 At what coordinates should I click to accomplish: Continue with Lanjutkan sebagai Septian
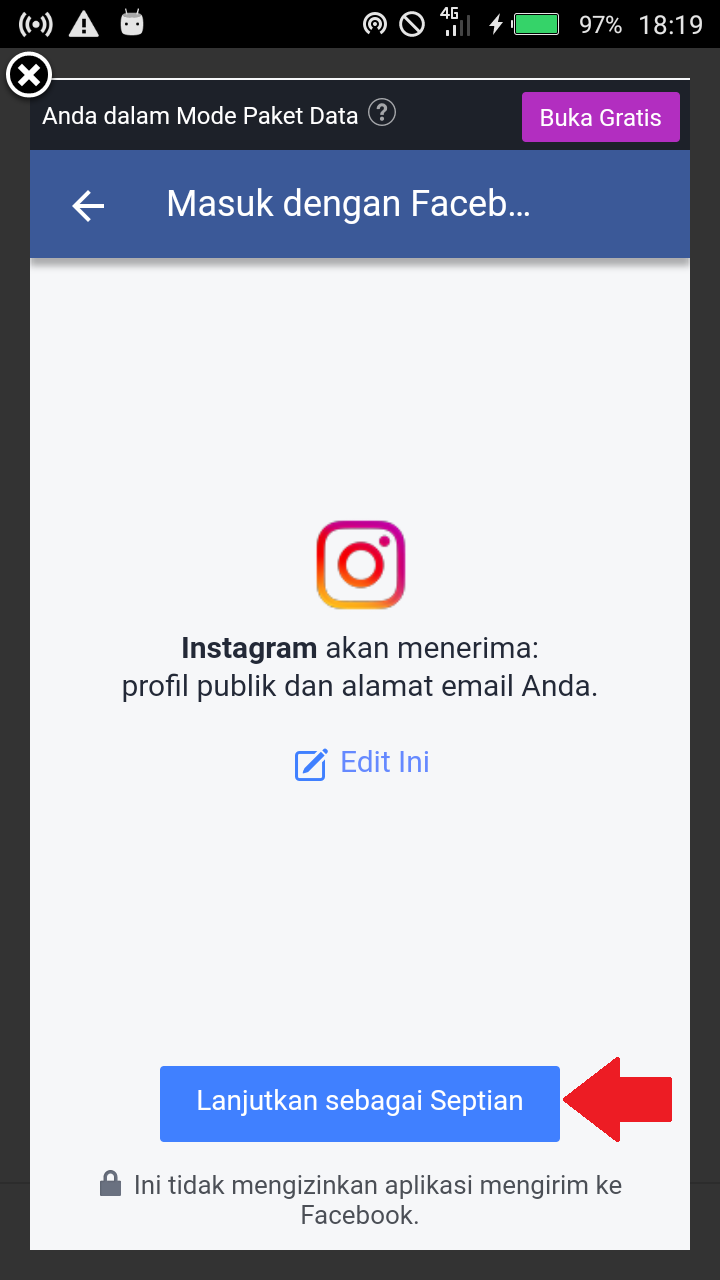pyautogui.click(x=360, y=1103)
